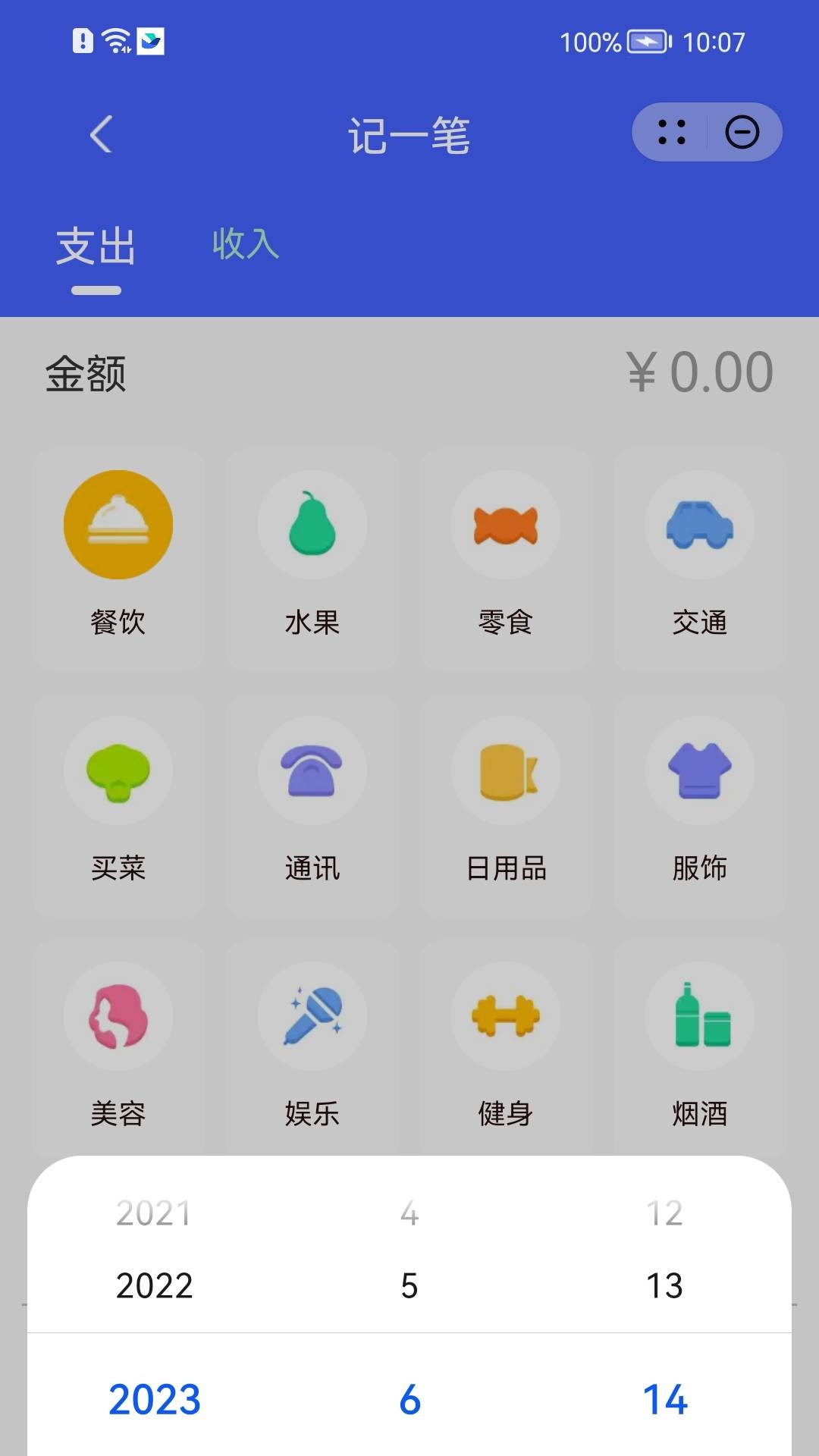This screenshot has width=819, height=1456.
Task: Go back with the top-left arrow
Action: point(99,133)
